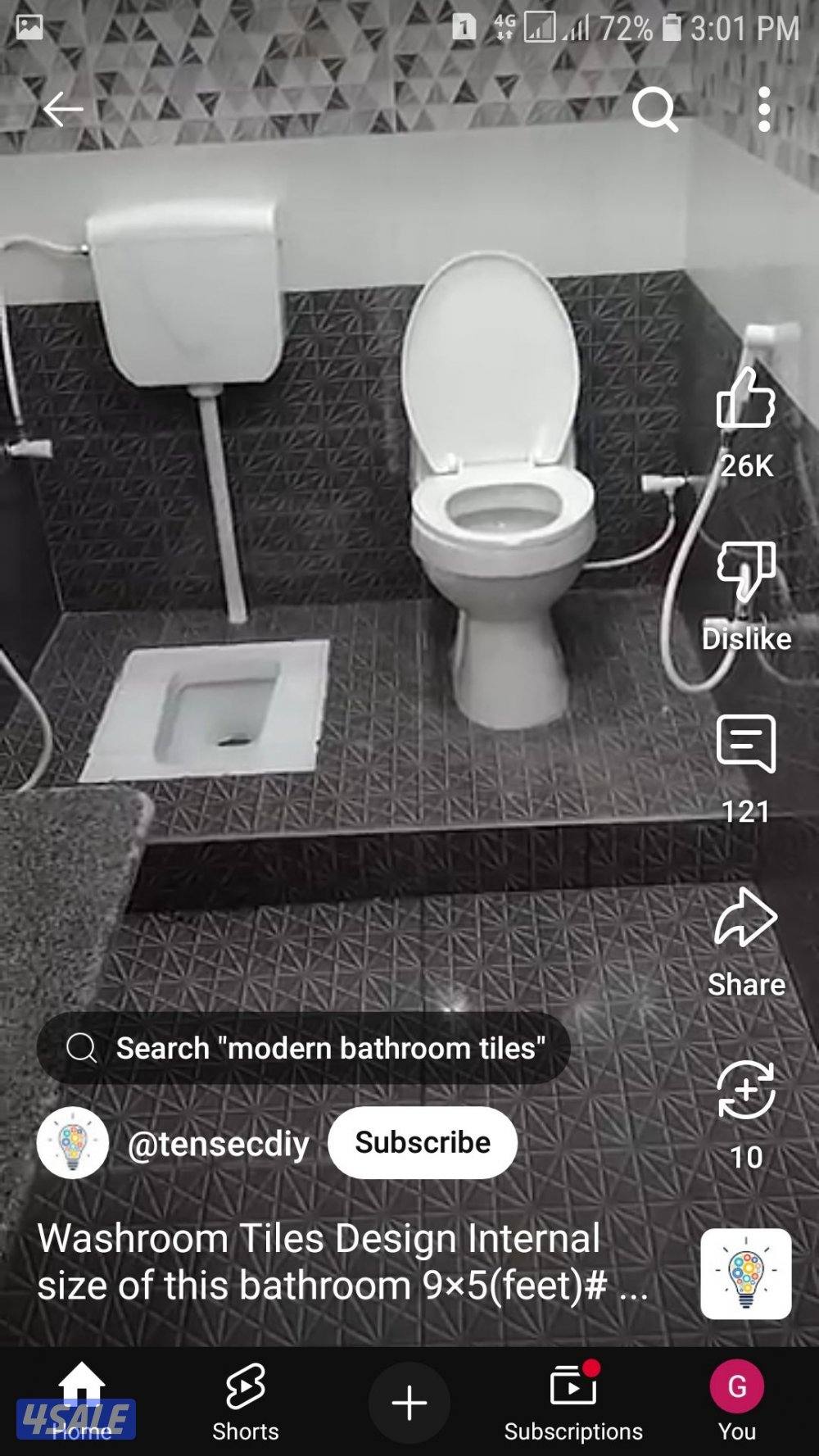Tap the Remix button

point(745,1091)
